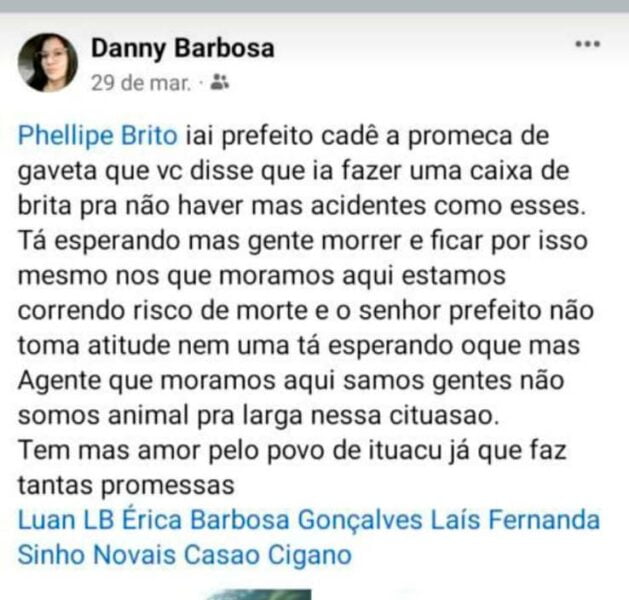629x600 pixels.
Task: Tap Danny Barbosa's profile picture
Action: click(47, 62)
